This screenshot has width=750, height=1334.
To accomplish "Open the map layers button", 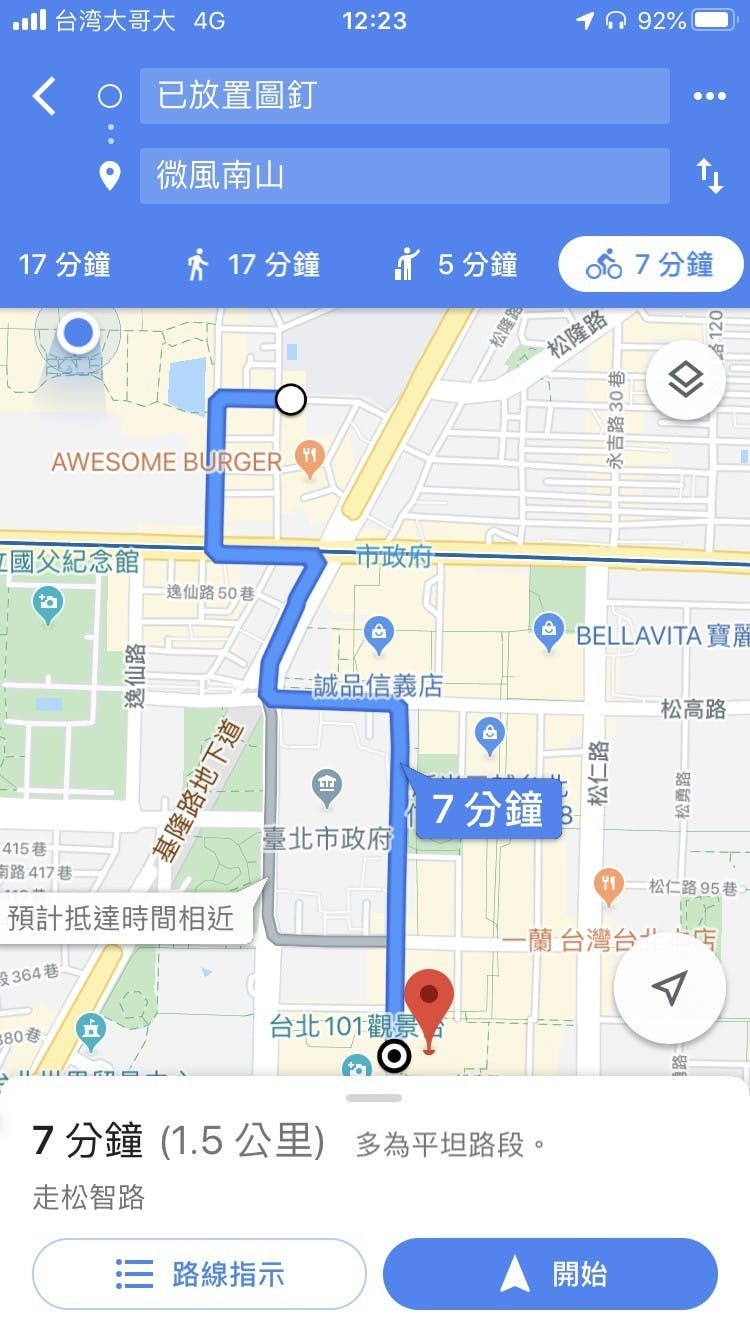I will (x=685, y=381).
